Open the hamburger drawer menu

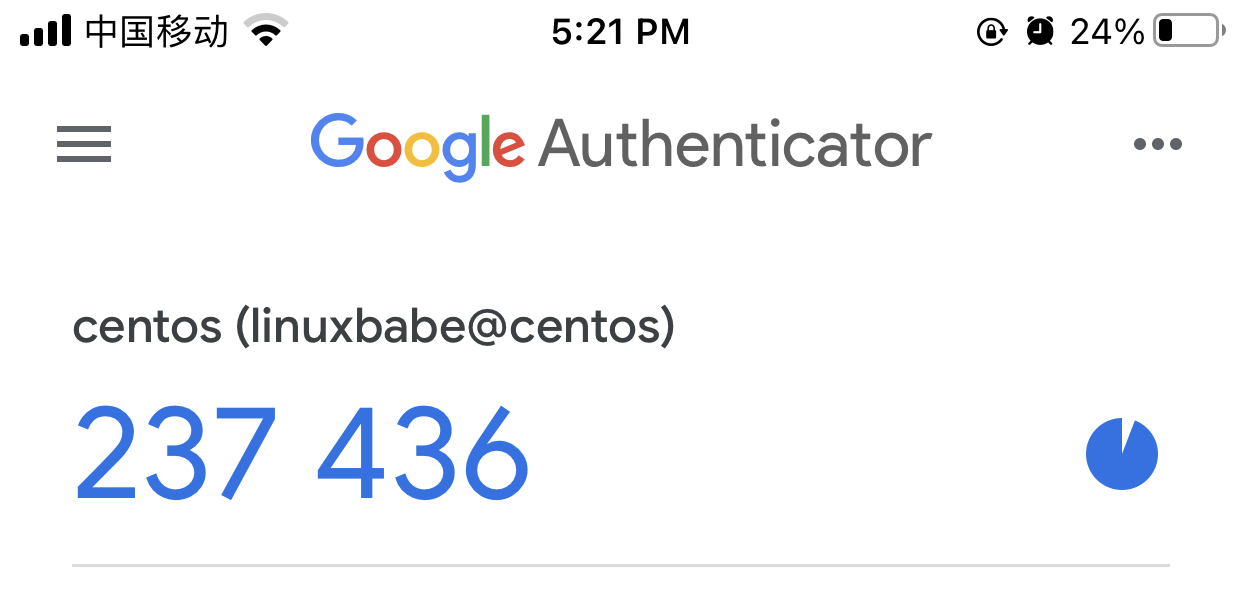[x=84, y=145]
